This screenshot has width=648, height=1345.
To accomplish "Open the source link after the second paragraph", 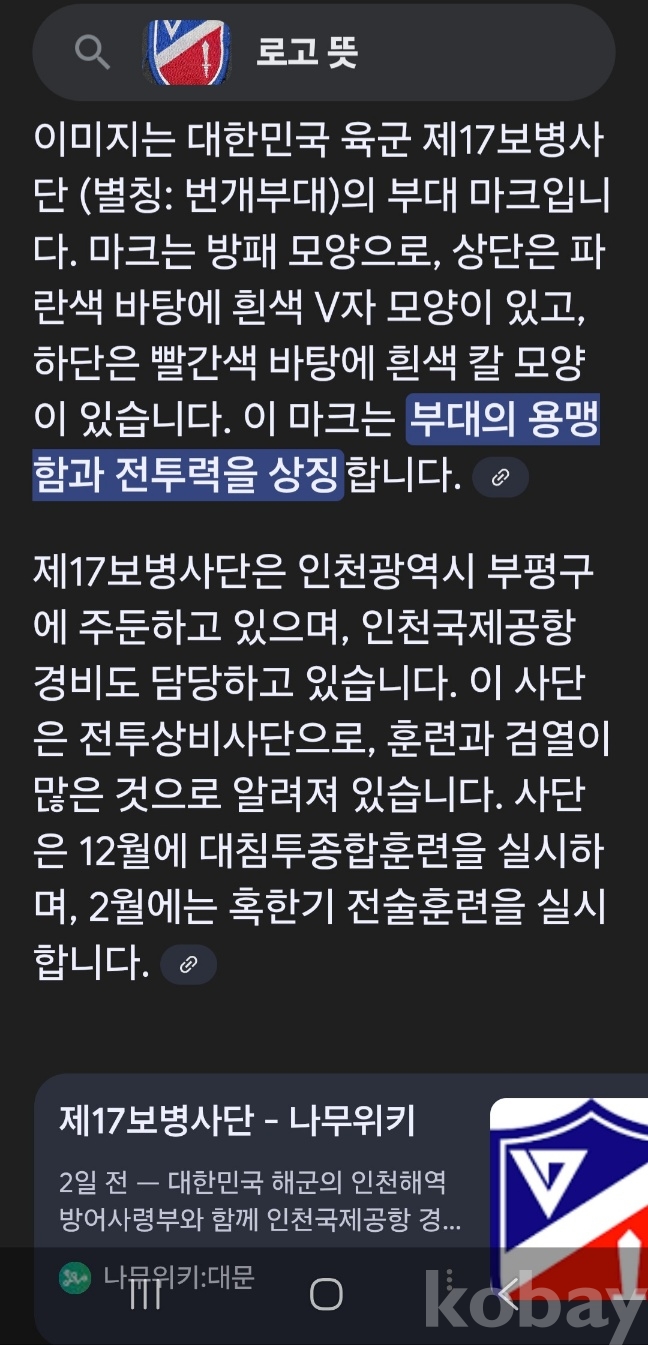I will coord(188,965).
